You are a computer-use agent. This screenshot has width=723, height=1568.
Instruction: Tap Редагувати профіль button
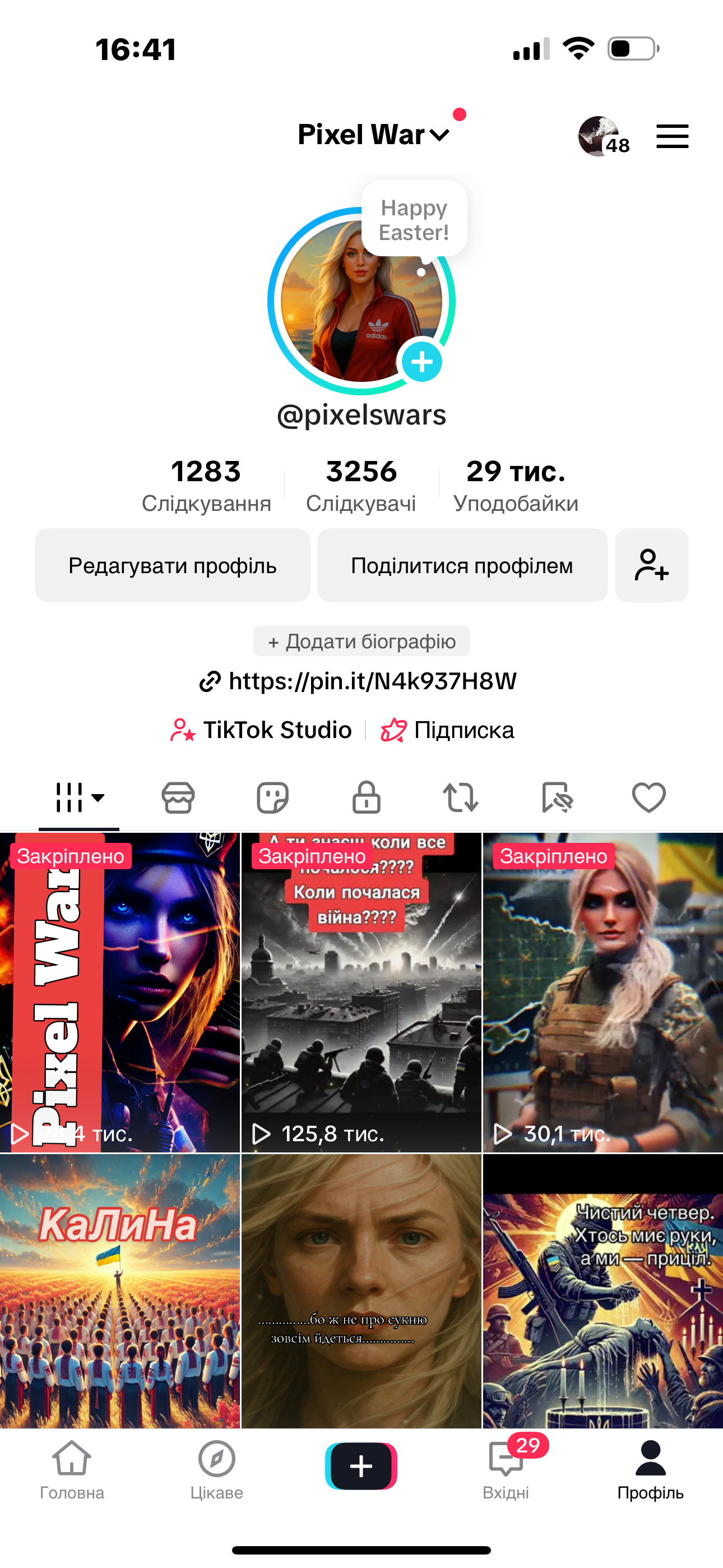[x=172, y=565]
